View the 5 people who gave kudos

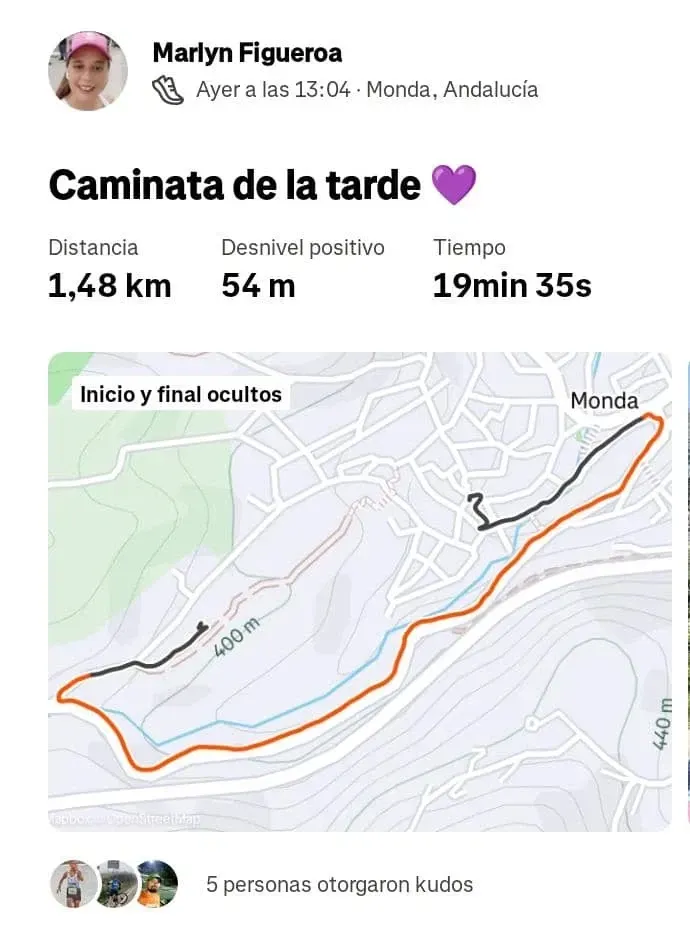339,884
